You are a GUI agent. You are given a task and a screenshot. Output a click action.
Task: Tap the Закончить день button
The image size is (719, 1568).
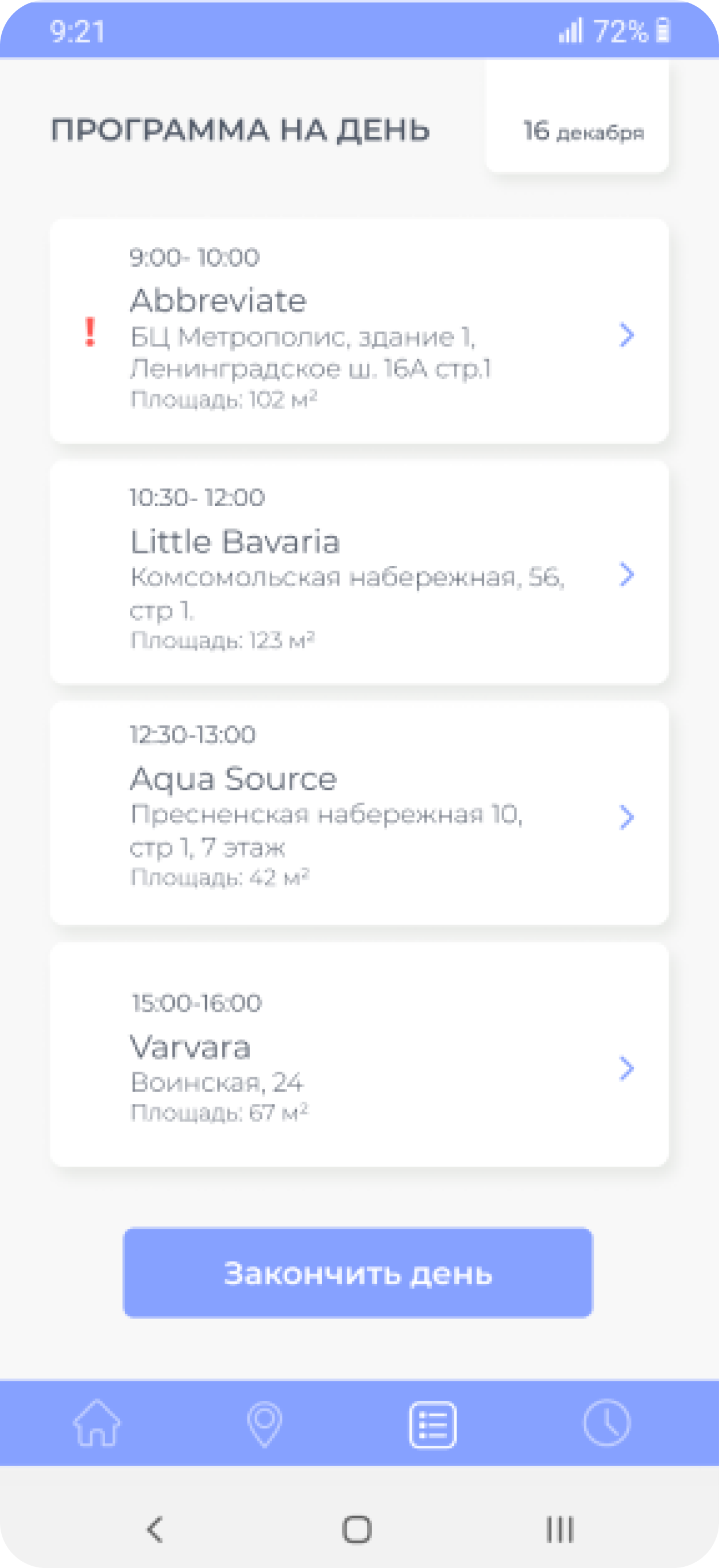358,1273
